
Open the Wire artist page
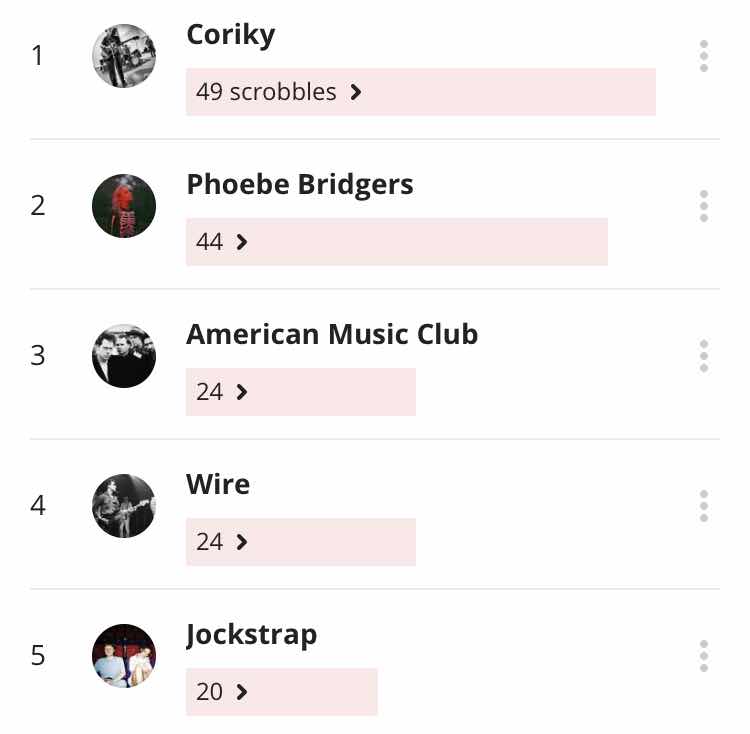pos(218,485)
